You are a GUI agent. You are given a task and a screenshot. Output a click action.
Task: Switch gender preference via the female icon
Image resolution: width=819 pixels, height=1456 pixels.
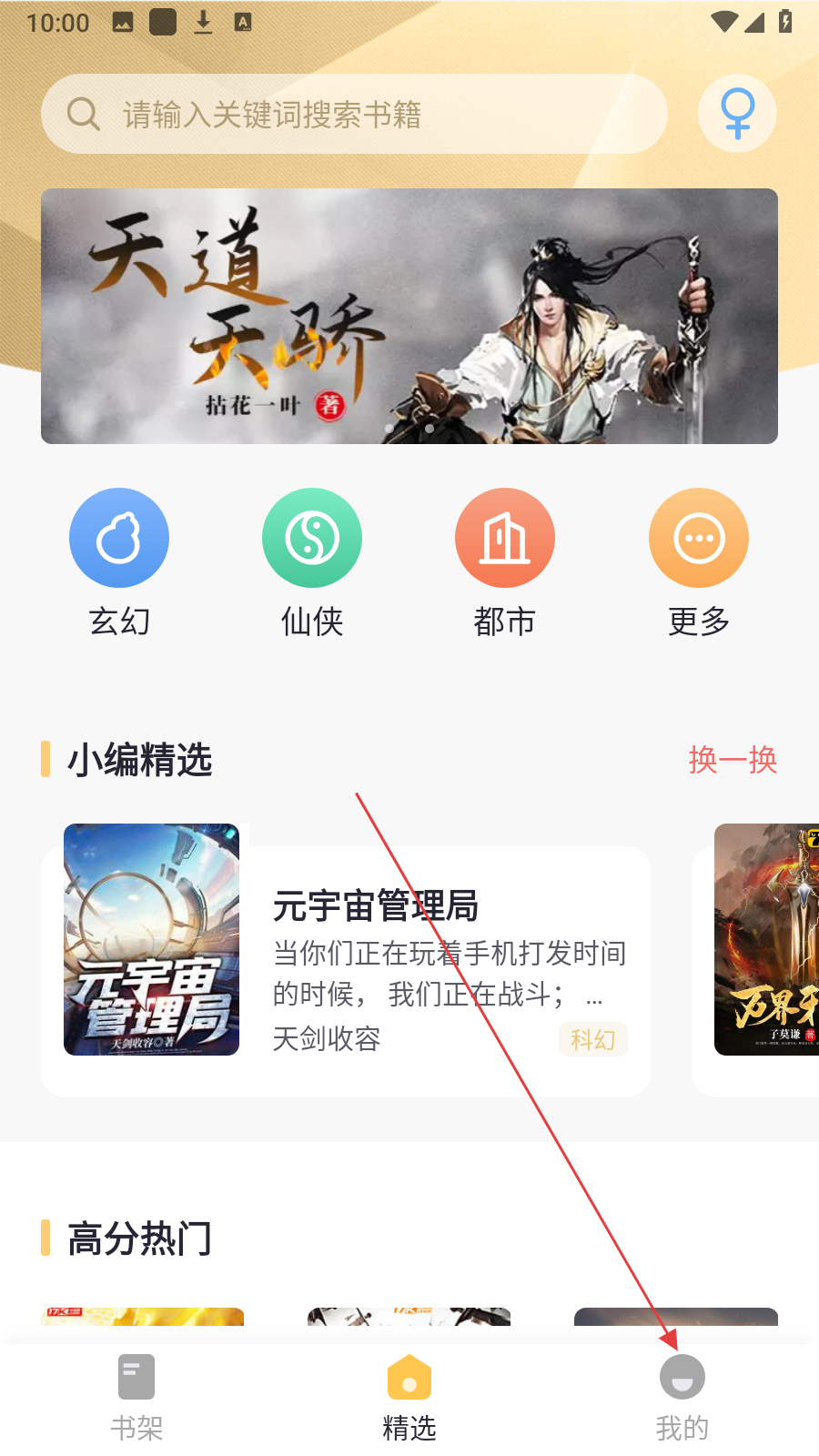click(x=737, y=114)
